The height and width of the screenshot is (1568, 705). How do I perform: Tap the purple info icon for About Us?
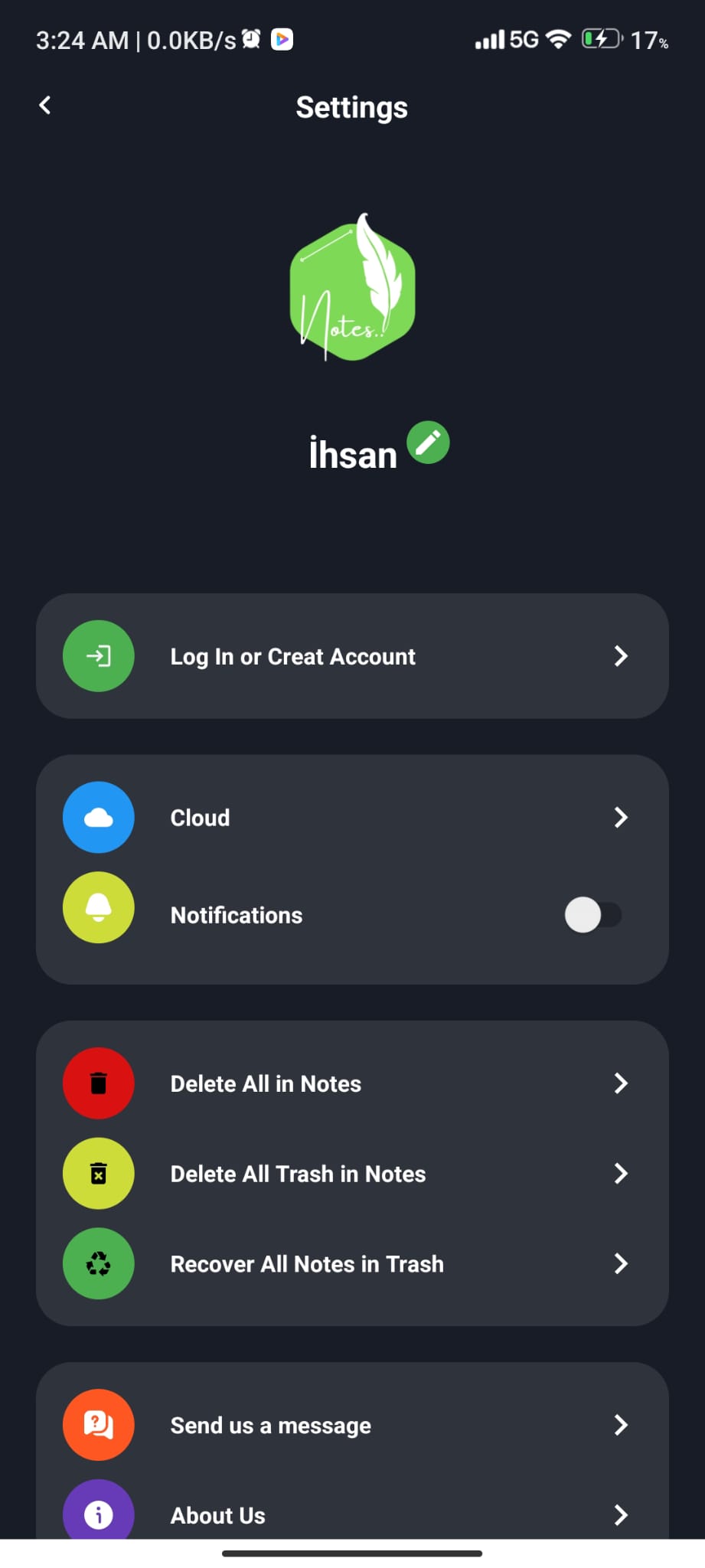click(98, 1514)
